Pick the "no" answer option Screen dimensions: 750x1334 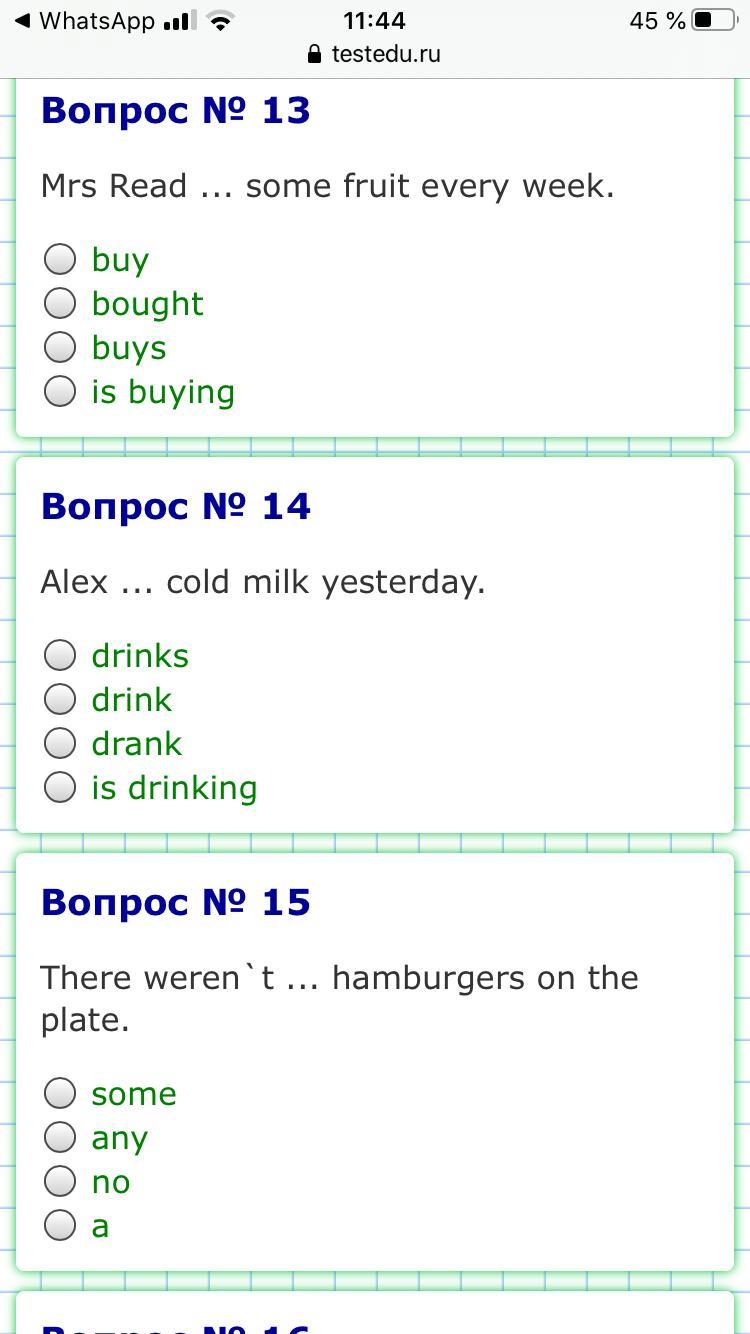(x=60, y=1181)
